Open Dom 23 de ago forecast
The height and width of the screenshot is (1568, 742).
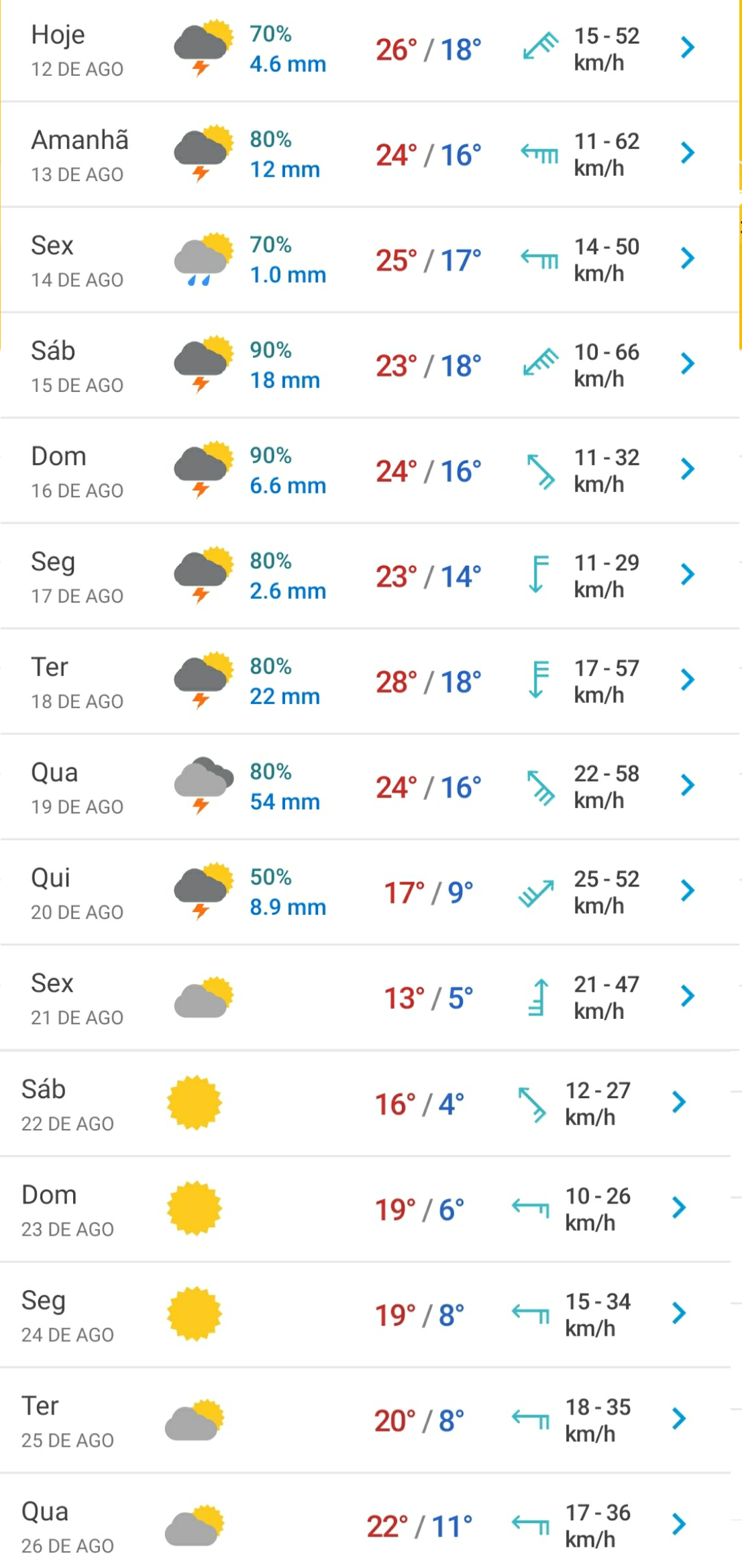pos(366,1210)
